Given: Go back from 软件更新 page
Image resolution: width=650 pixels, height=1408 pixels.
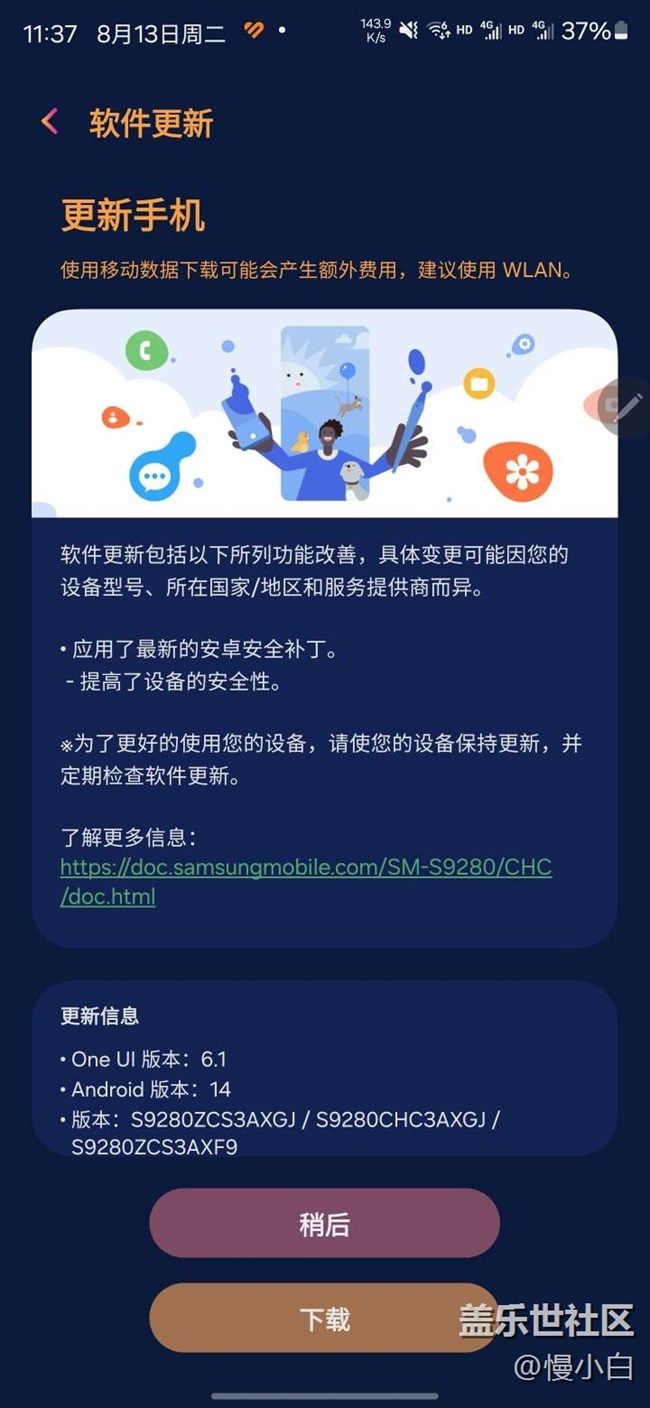Looking at the screenshot, I should (49, 122).
